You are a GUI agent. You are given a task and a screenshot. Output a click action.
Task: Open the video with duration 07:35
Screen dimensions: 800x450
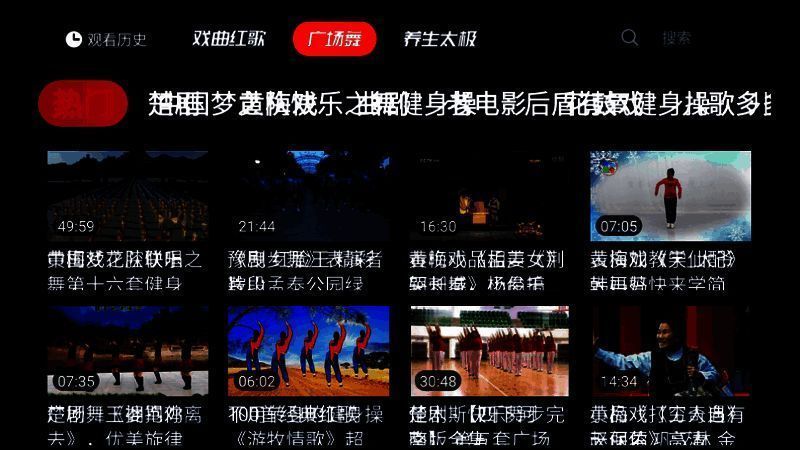click(128, 350)
